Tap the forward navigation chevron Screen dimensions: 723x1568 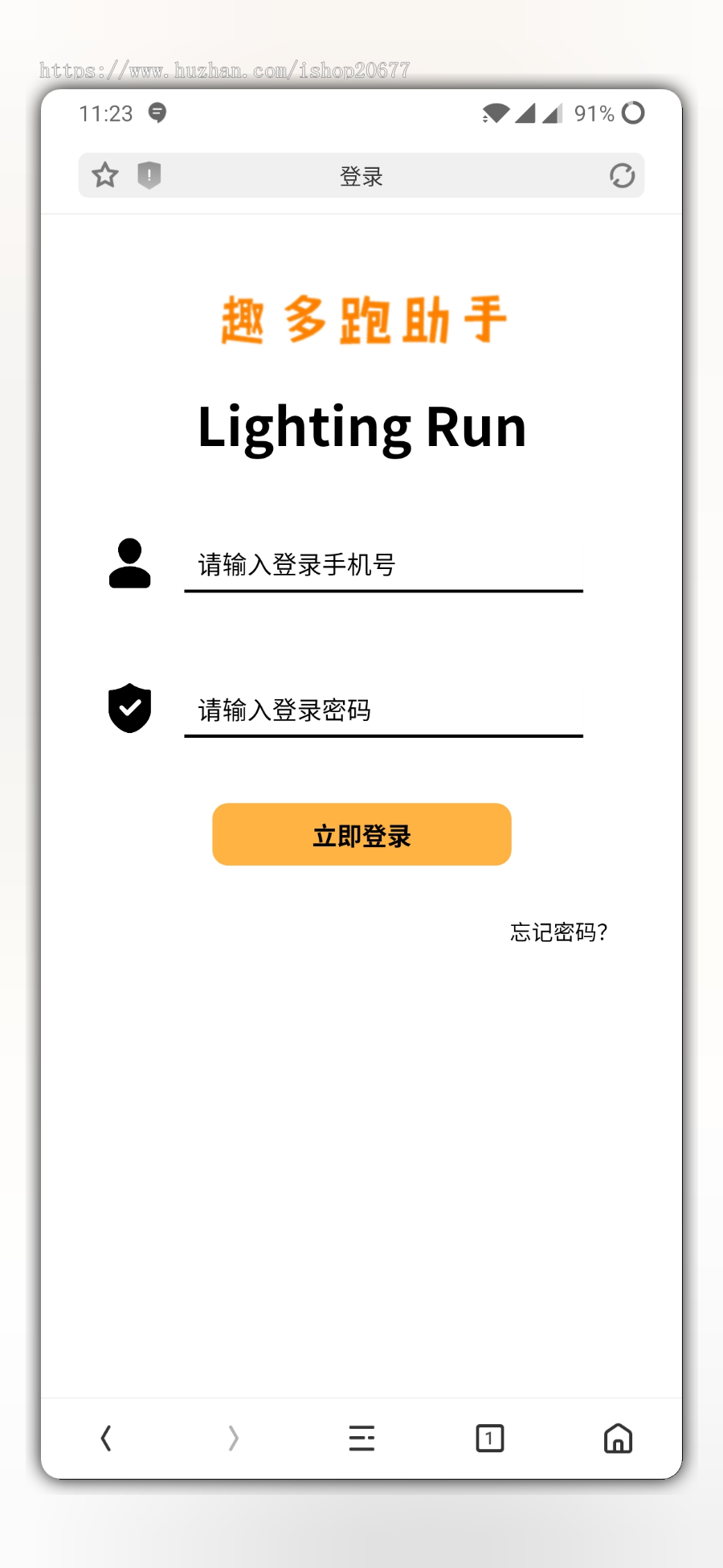coord(233,1439)
